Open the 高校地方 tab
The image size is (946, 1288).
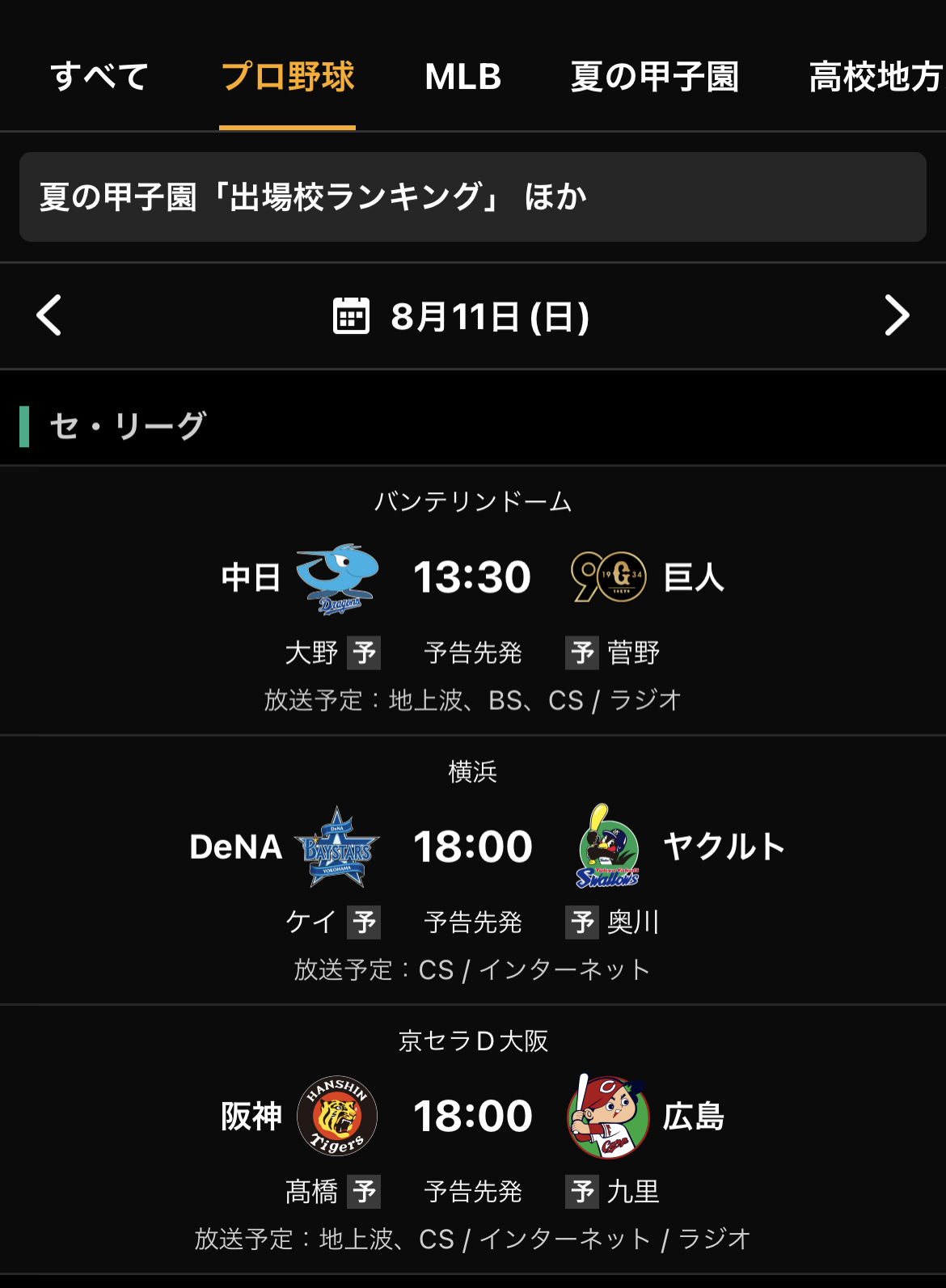pos(875,78)
